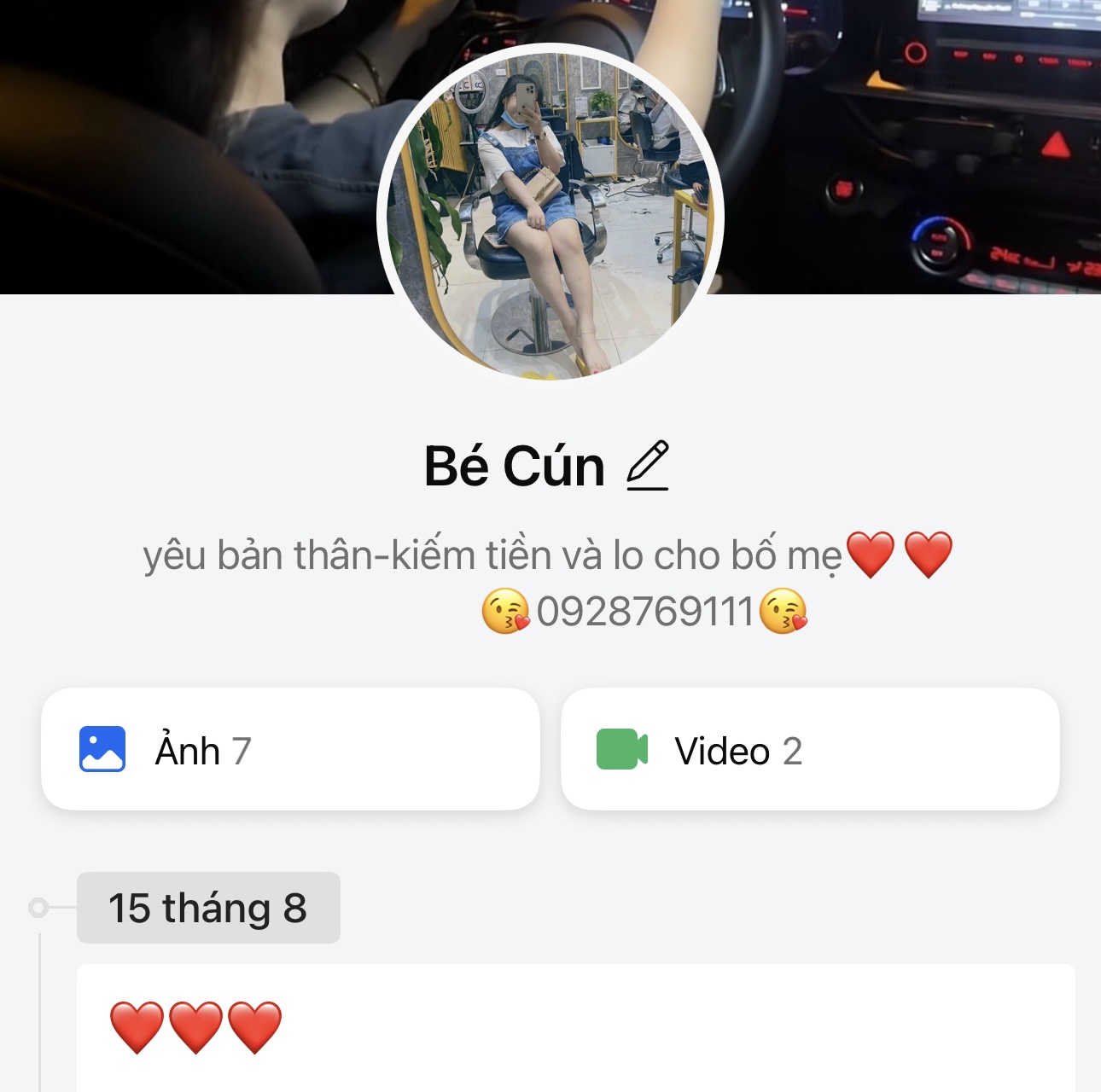1101x1092 pixels.
Task: Open the Video section
Action: coord(809,750)
